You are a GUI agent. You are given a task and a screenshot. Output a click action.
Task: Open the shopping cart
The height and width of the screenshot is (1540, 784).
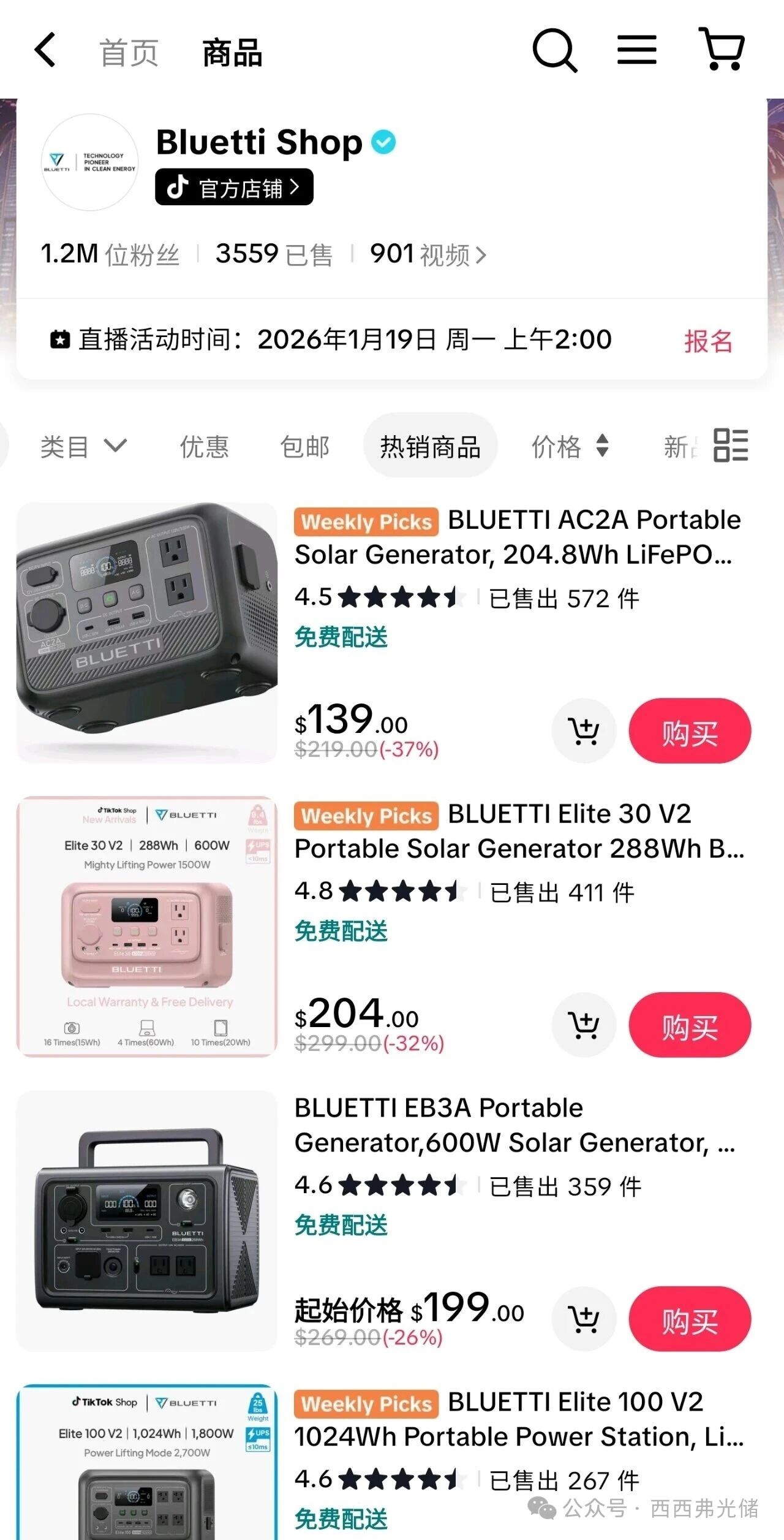(x=722, y=49)
